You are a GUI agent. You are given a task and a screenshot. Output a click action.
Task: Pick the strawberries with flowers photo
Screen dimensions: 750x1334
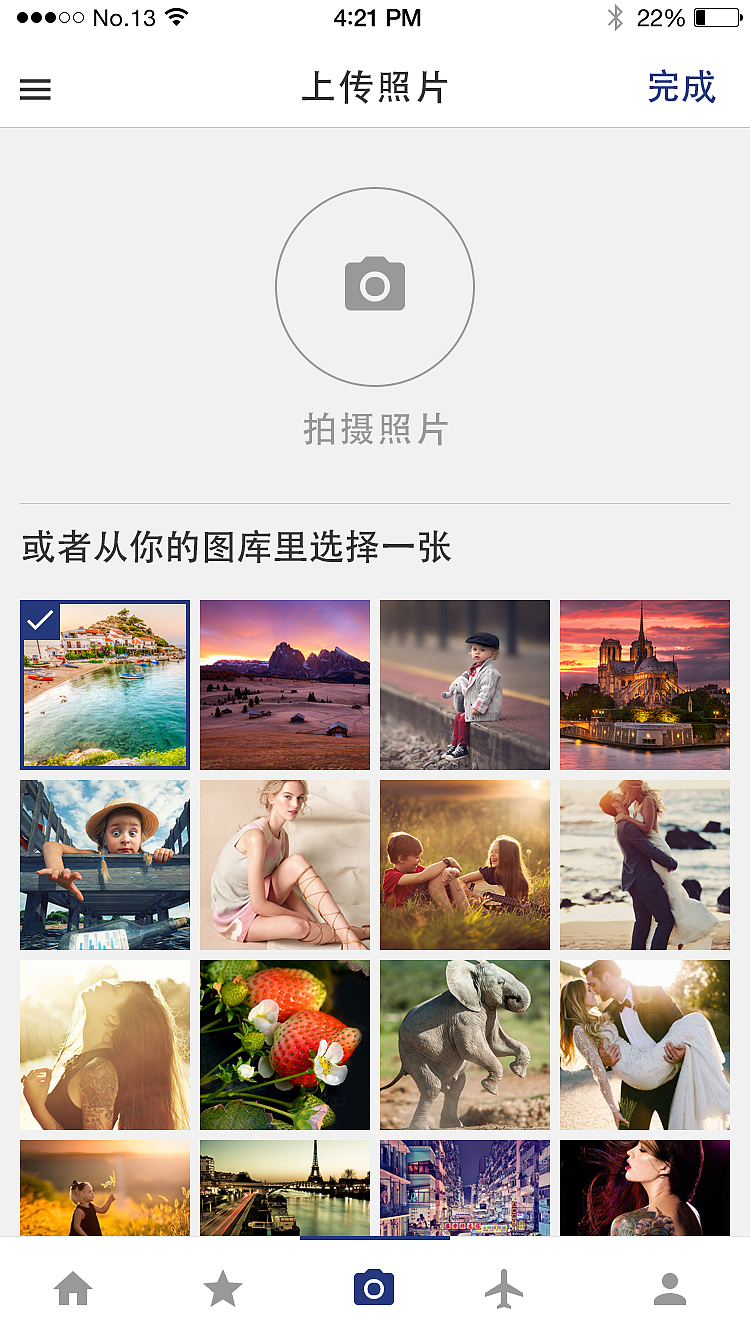coord(285,1045)
